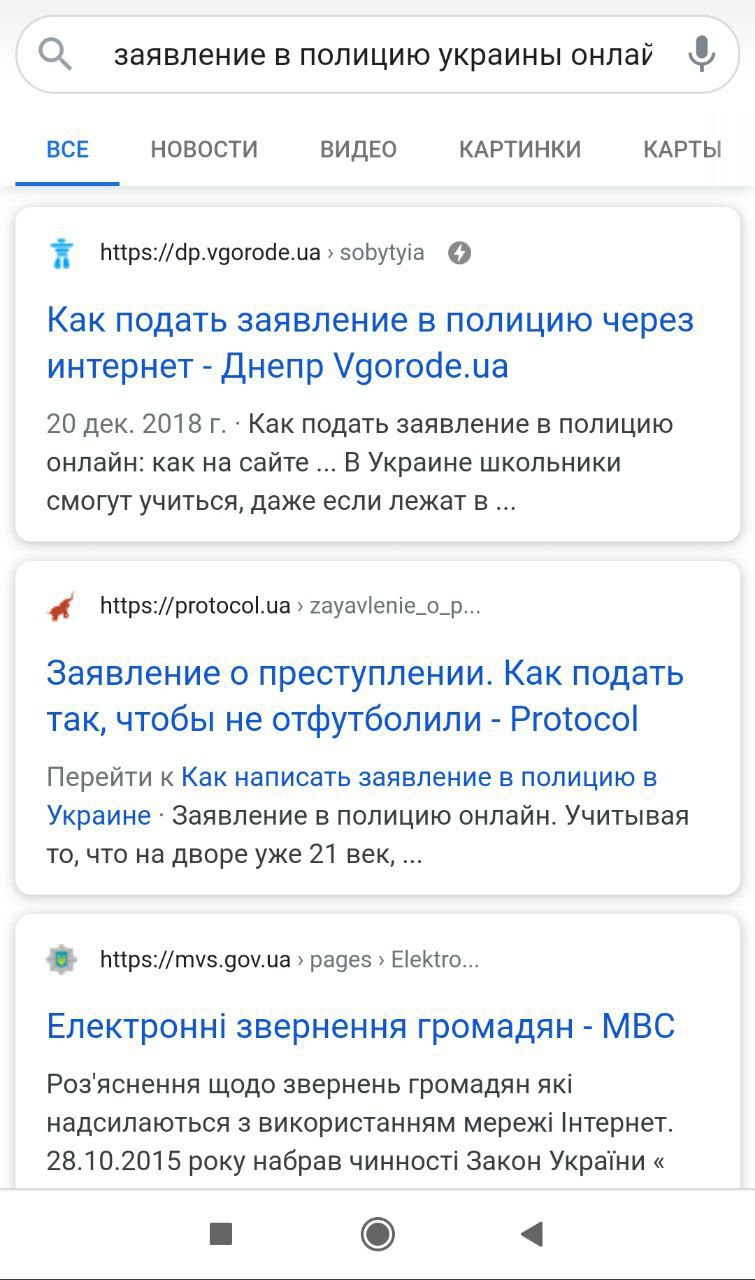Switch to the Карты tab
The width and height of the screenshot is (755, 1280).
(682, 150)
